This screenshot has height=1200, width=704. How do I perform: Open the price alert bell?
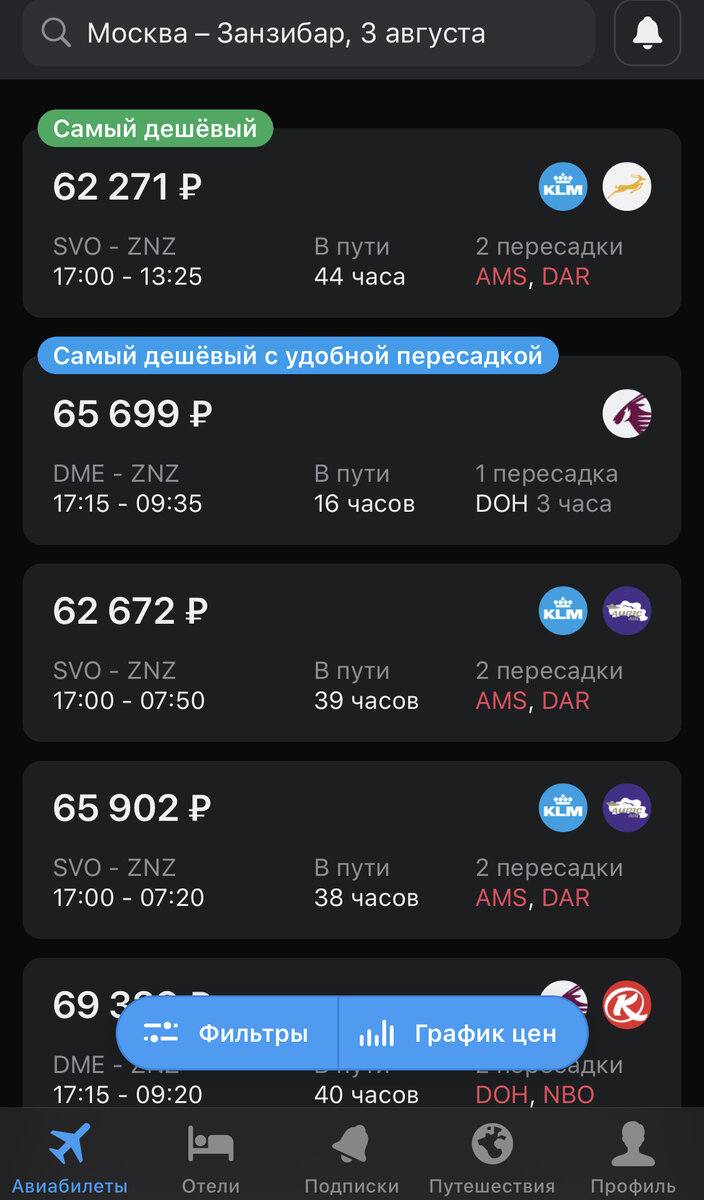pos(647,33)
